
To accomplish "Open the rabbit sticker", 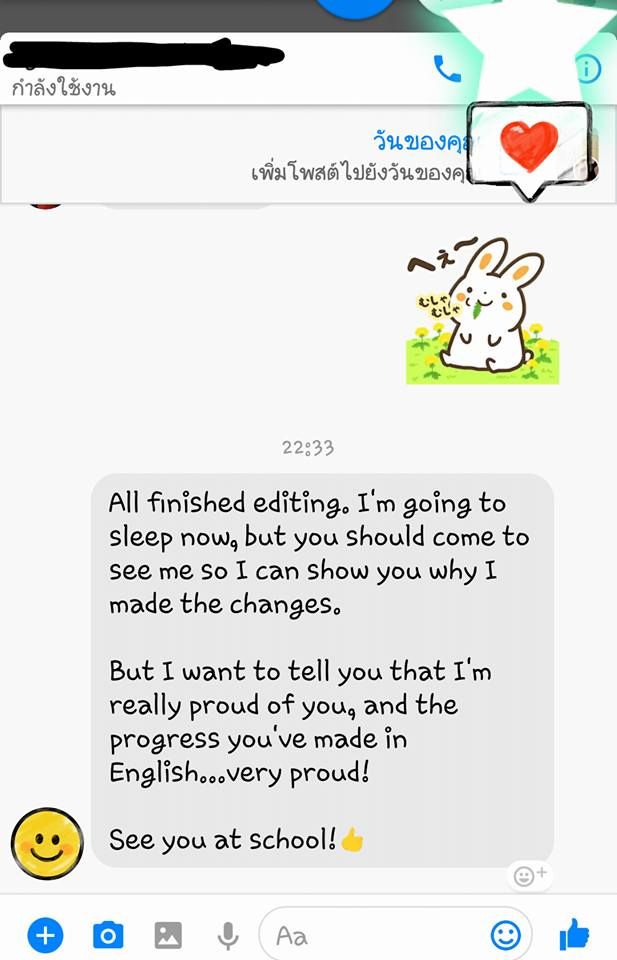I will (482, 308).
